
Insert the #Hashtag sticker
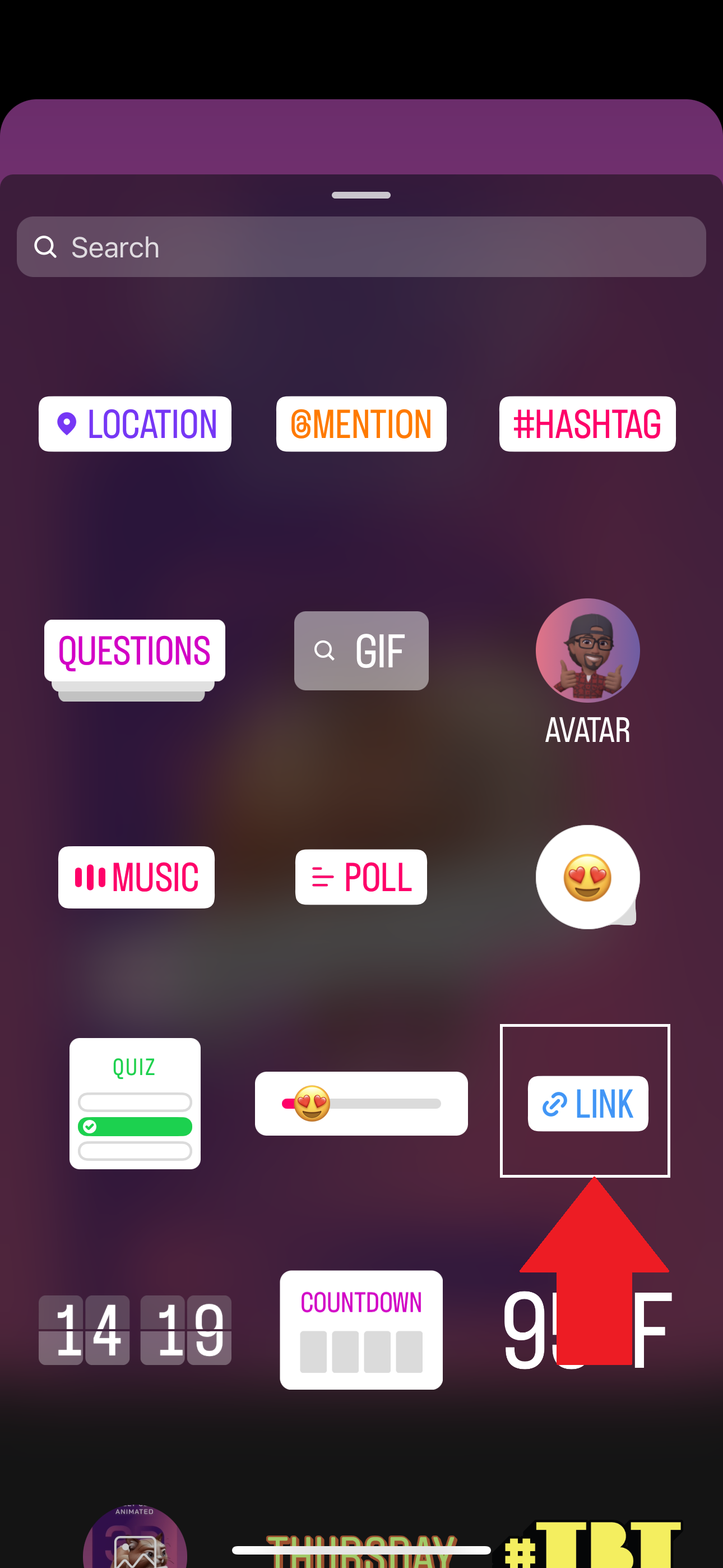(587, 425)
